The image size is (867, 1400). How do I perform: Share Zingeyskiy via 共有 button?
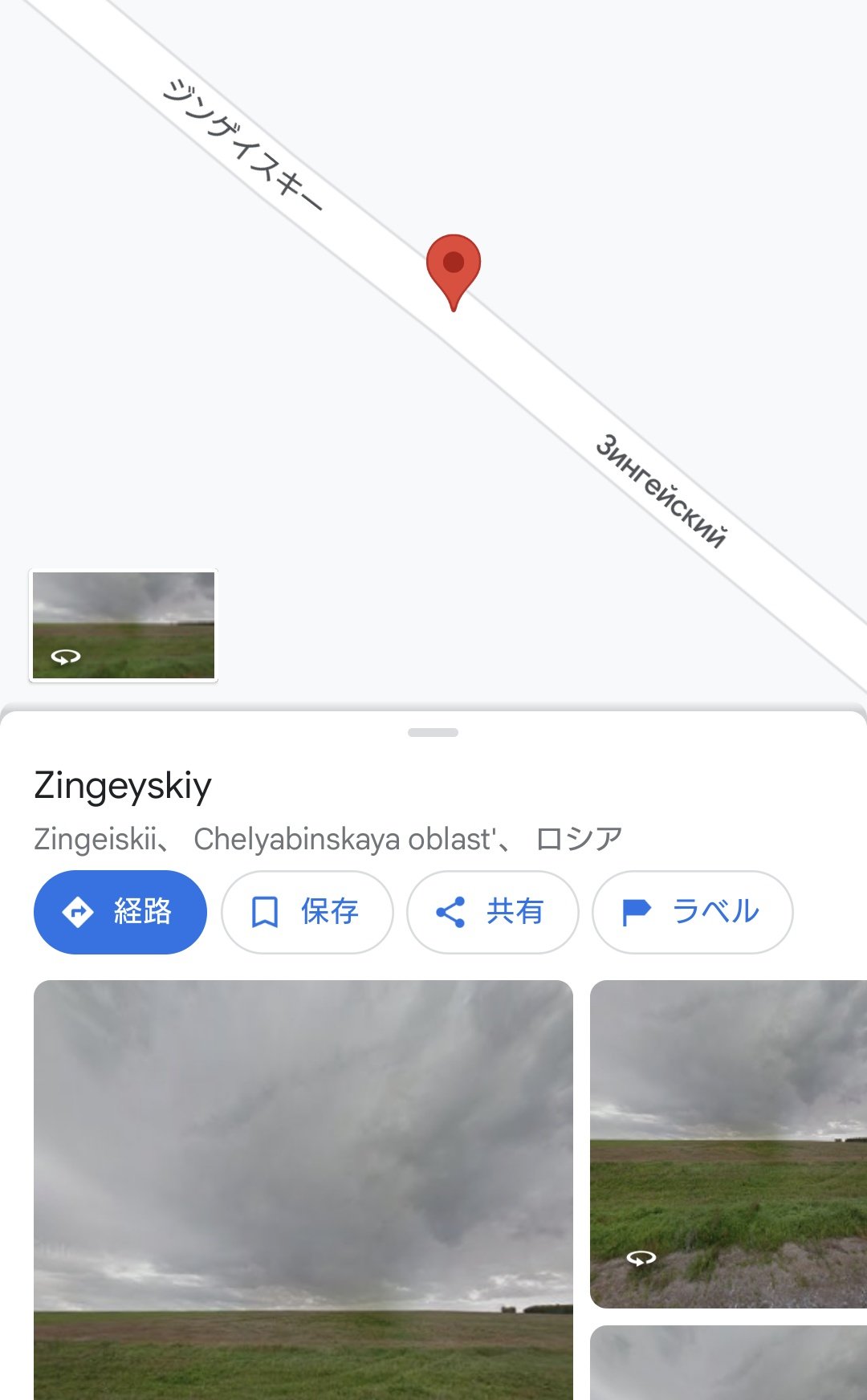point(493,912)
